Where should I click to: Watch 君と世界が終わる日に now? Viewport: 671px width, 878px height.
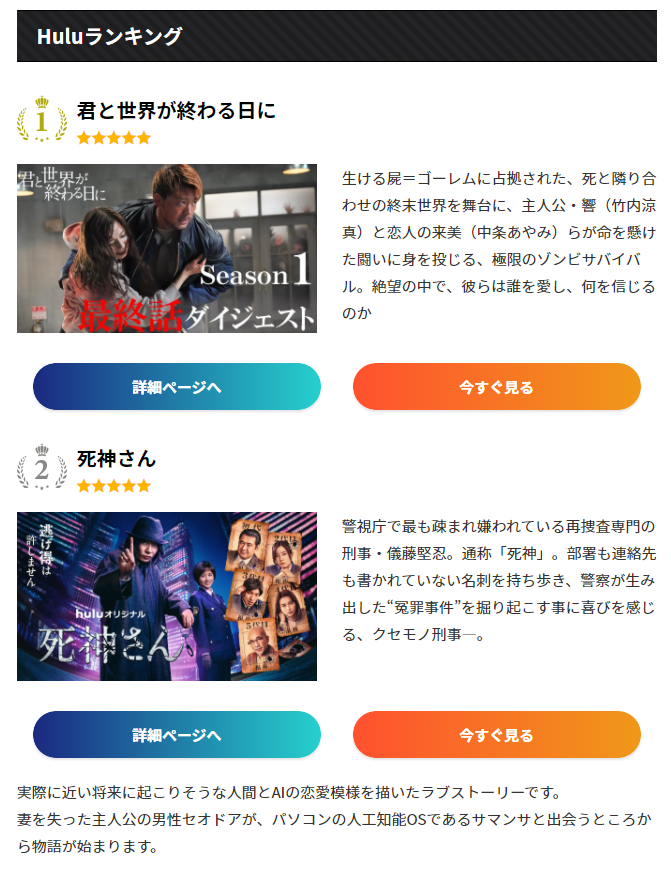pyautogui.click(x=496, y=387)
